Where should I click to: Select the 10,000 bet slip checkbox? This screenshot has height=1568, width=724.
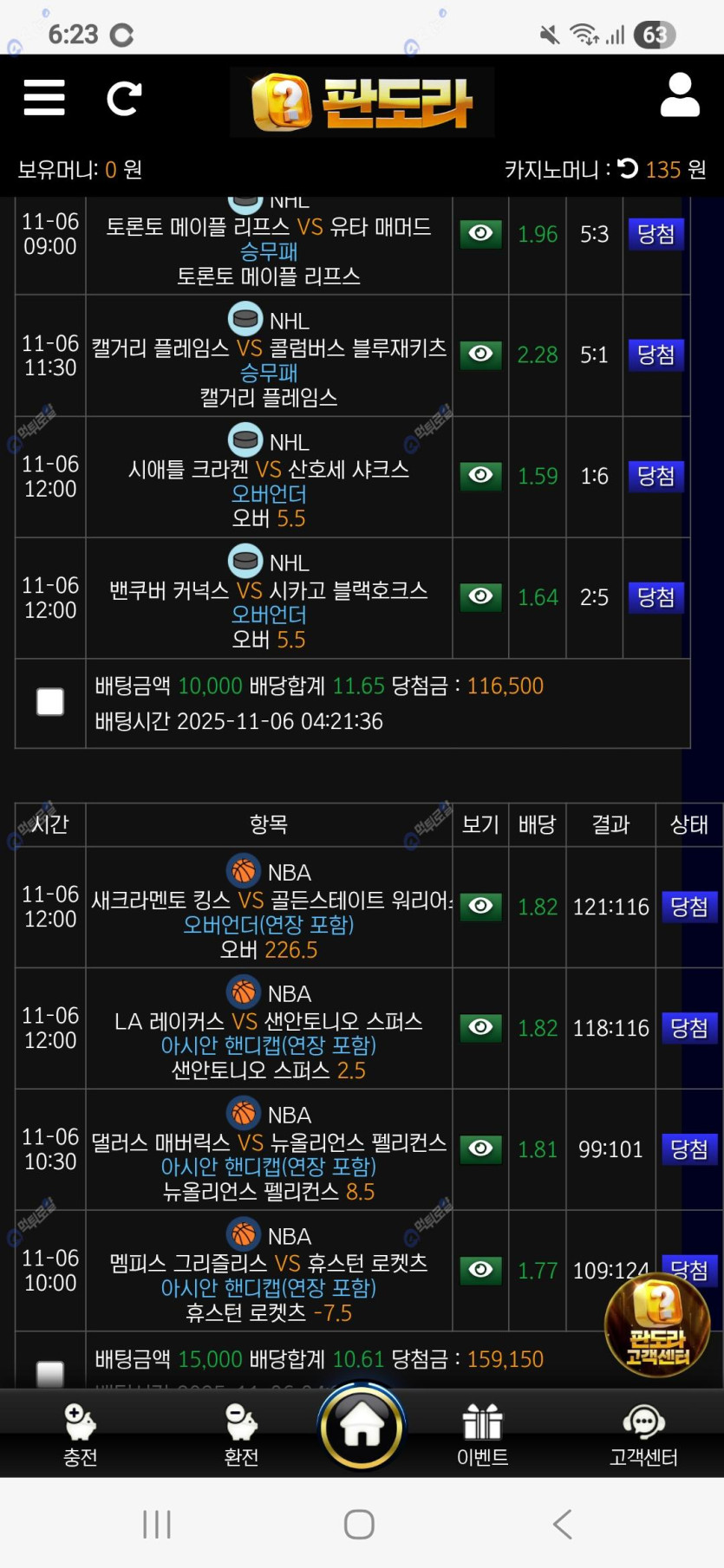(50, 702)
